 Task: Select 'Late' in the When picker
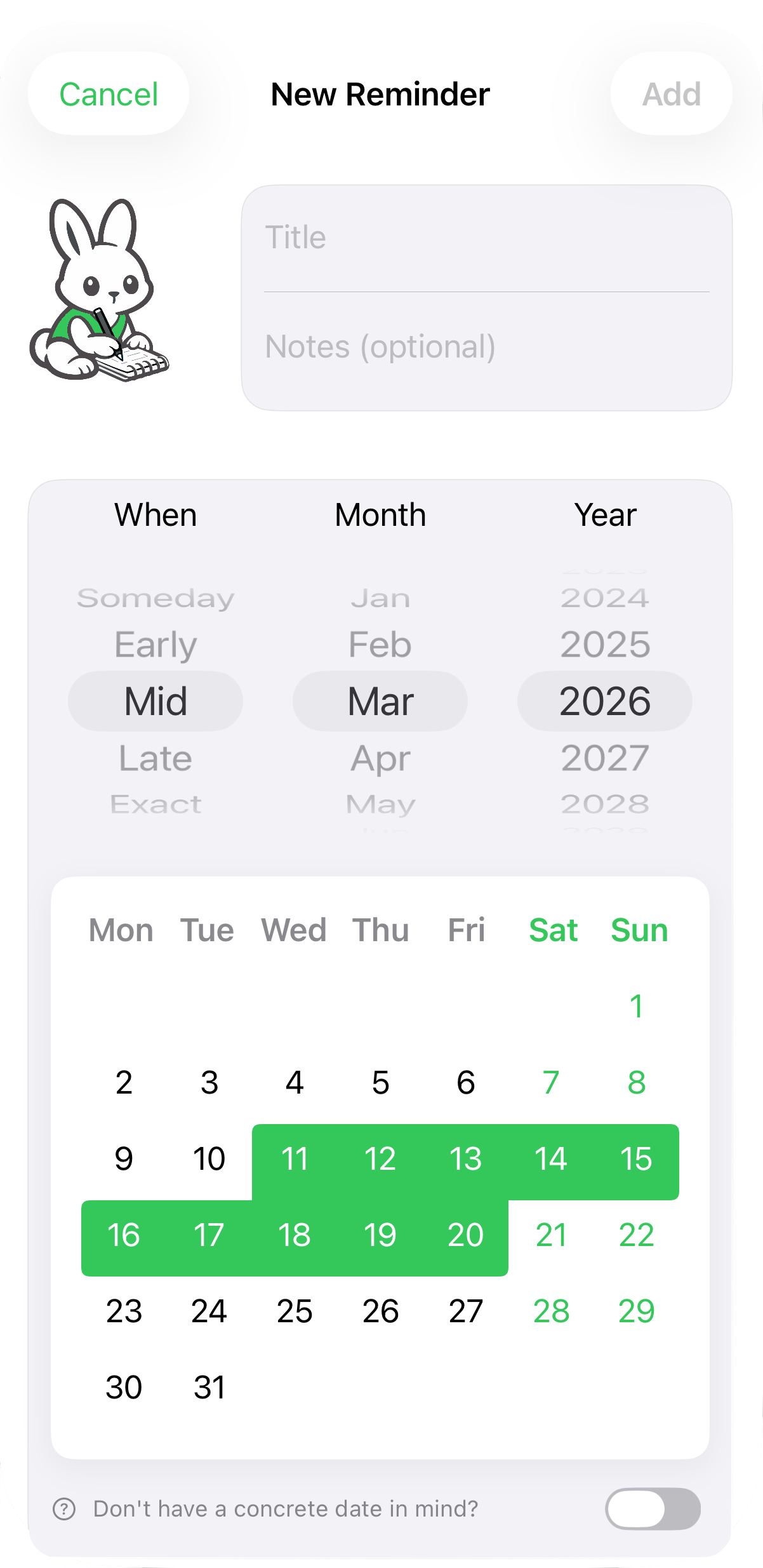(x=156, y=757)
